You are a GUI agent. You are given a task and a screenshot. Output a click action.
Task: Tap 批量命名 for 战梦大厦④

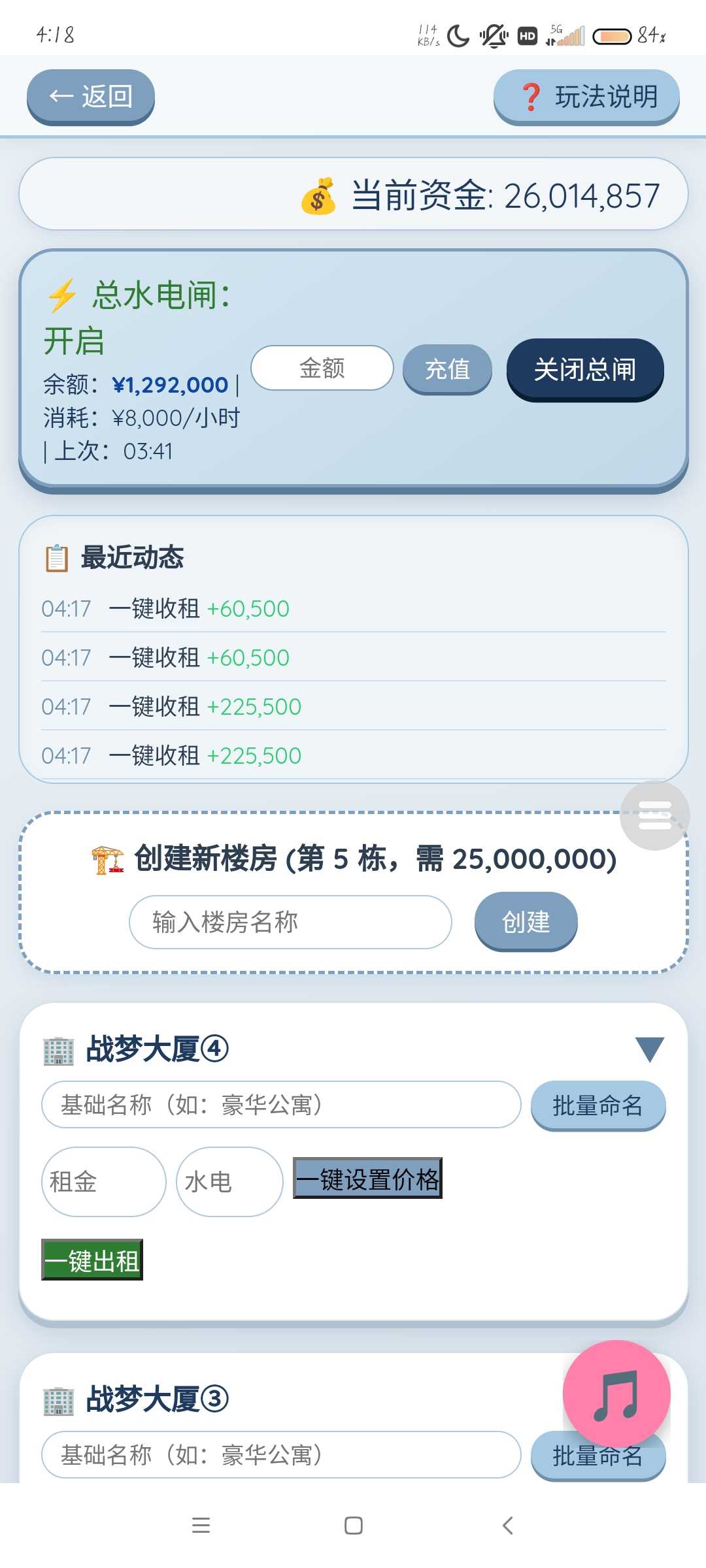(597, 1105)
